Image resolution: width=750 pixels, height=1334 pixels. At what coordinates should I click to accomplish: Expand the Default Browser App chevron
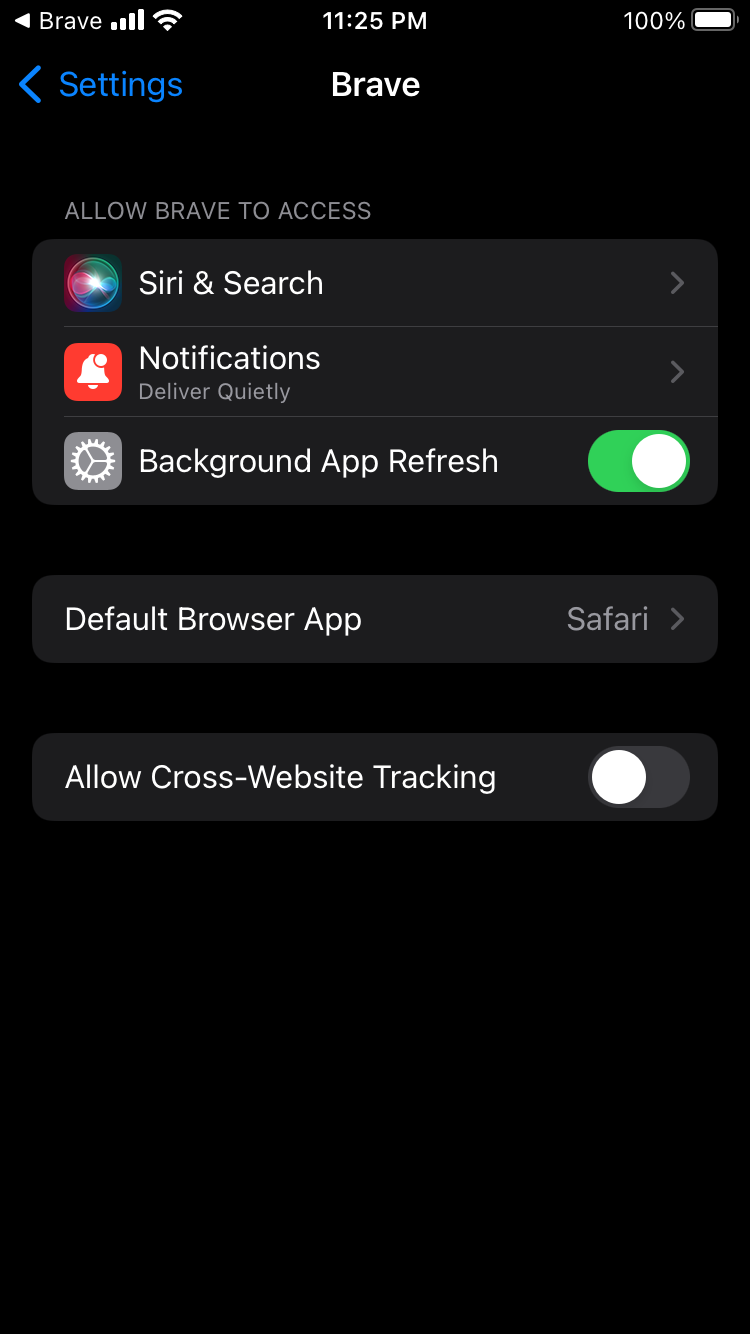tap(677, 619)
